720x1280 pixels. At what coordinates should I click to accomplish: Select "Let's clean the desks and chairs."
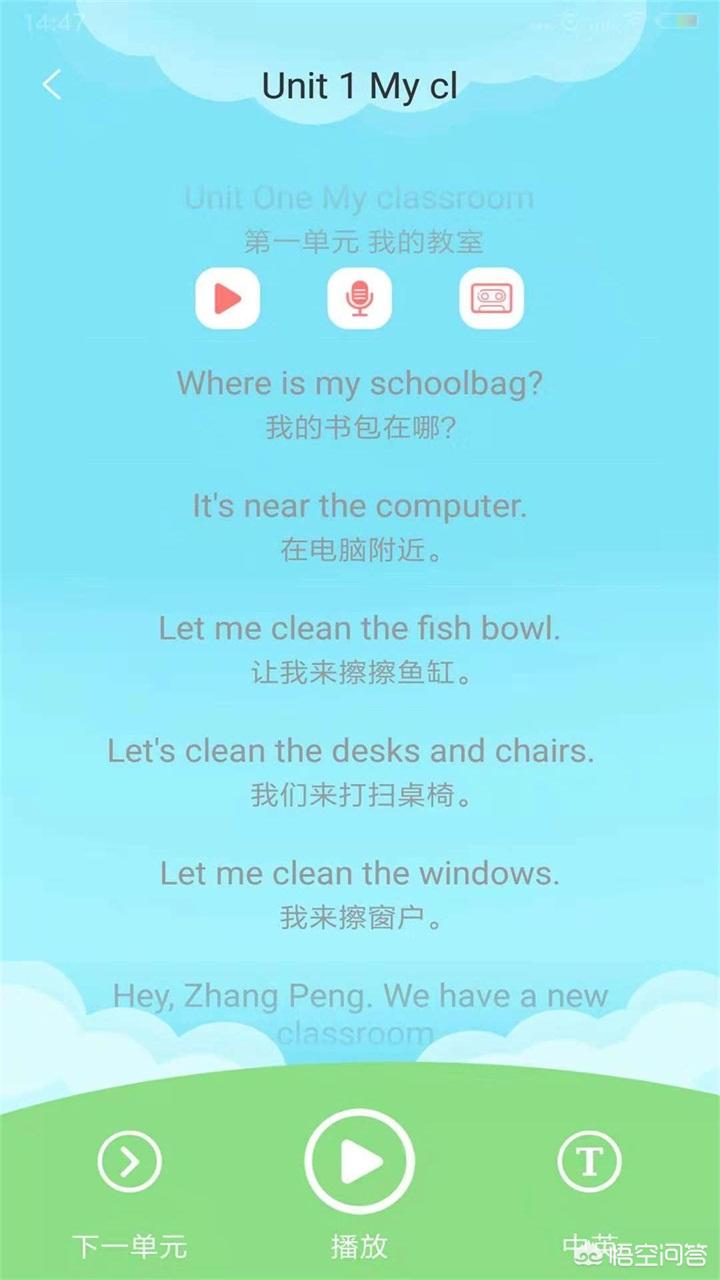click(x=351, y=751)
